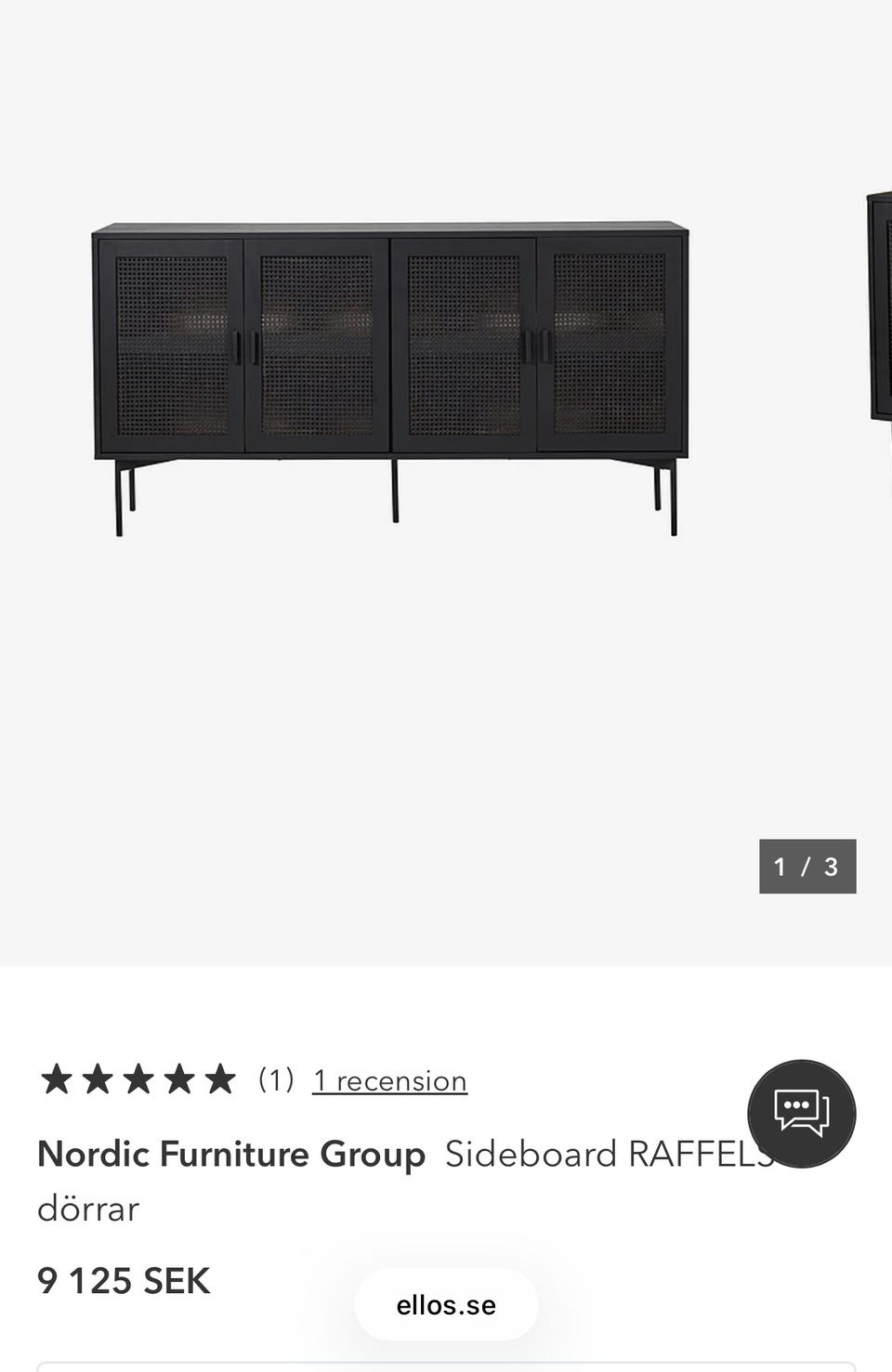The image size is (892, 1372).
Task: Tap the ellos.se address bar pill
Action: pyautogui.click(x=446, y=1304)
